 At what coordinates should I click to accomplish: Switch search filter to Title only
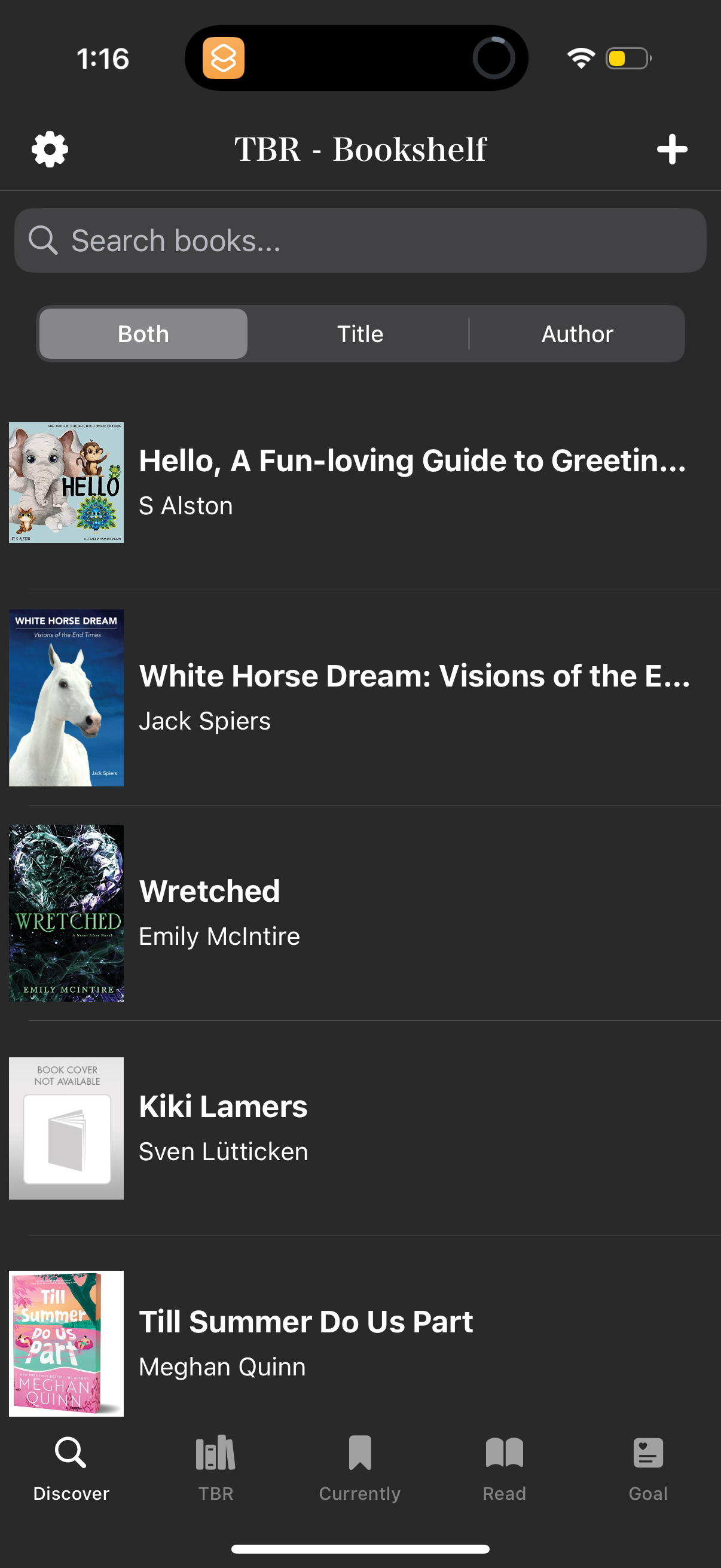click(x=359, y=334)
